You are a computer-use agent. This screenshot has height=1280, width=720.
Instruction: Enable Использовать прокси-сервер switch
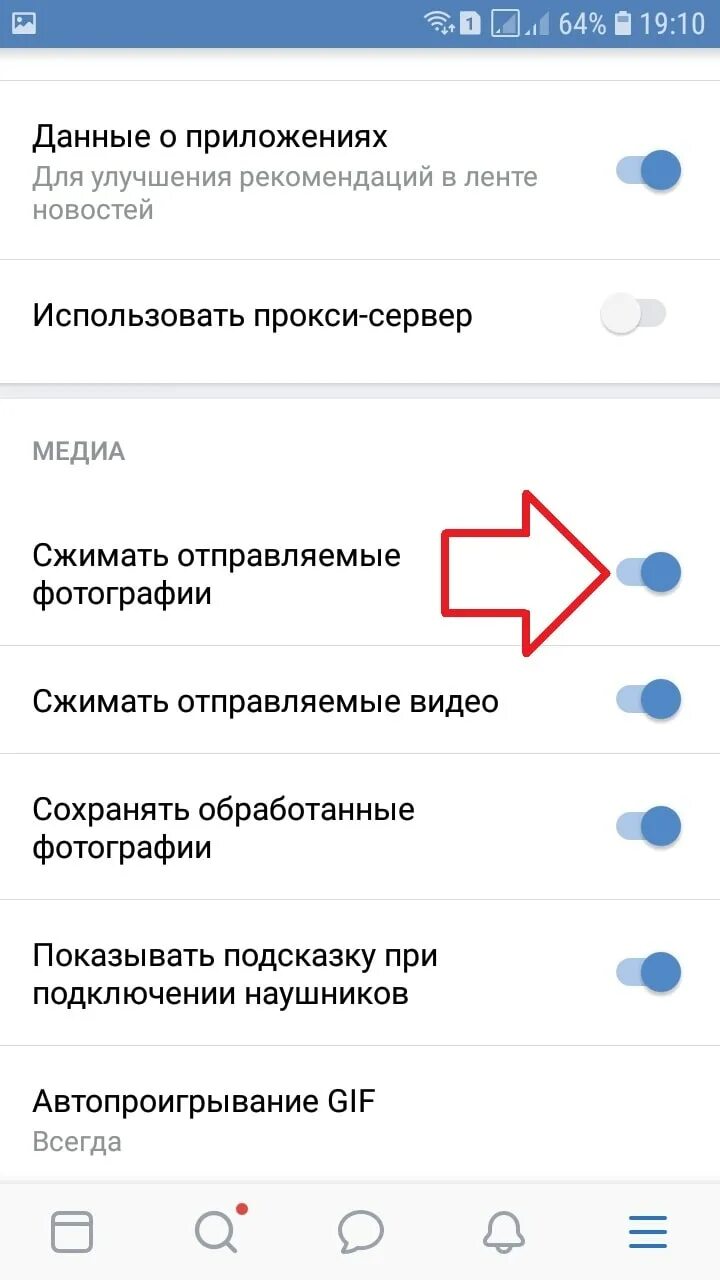634,315
